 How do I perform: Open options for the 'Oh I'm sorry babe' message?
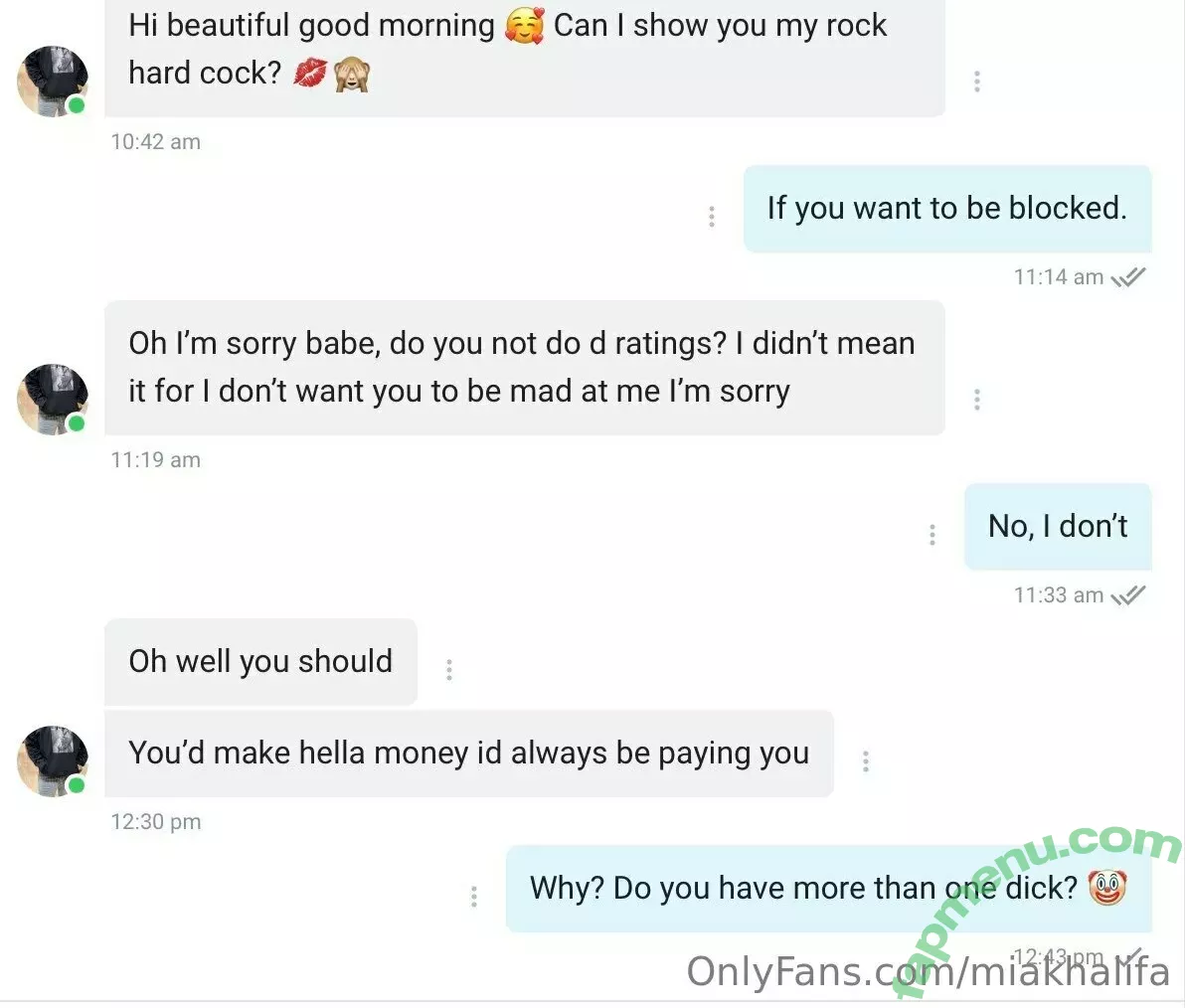(x=977, y=400)
